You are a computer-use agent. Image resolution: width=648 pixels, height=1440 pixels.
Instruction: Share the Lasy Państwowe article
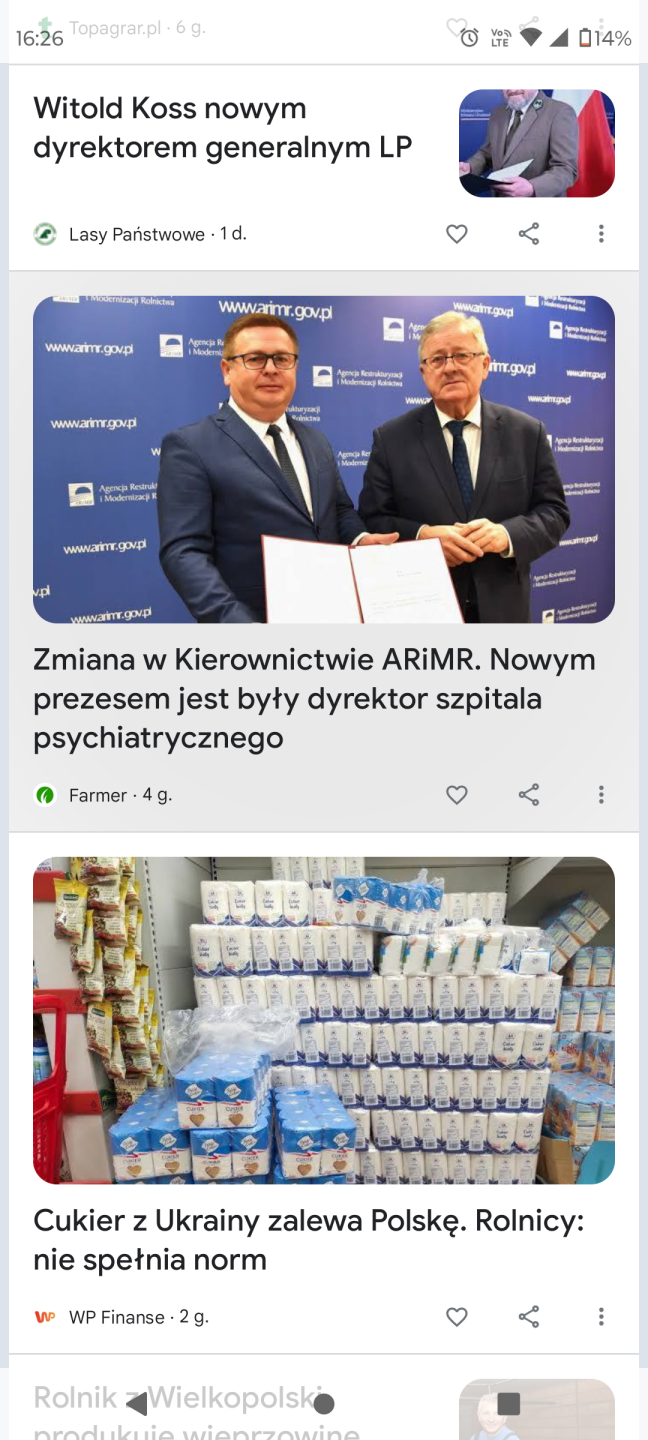coord(529,234)
